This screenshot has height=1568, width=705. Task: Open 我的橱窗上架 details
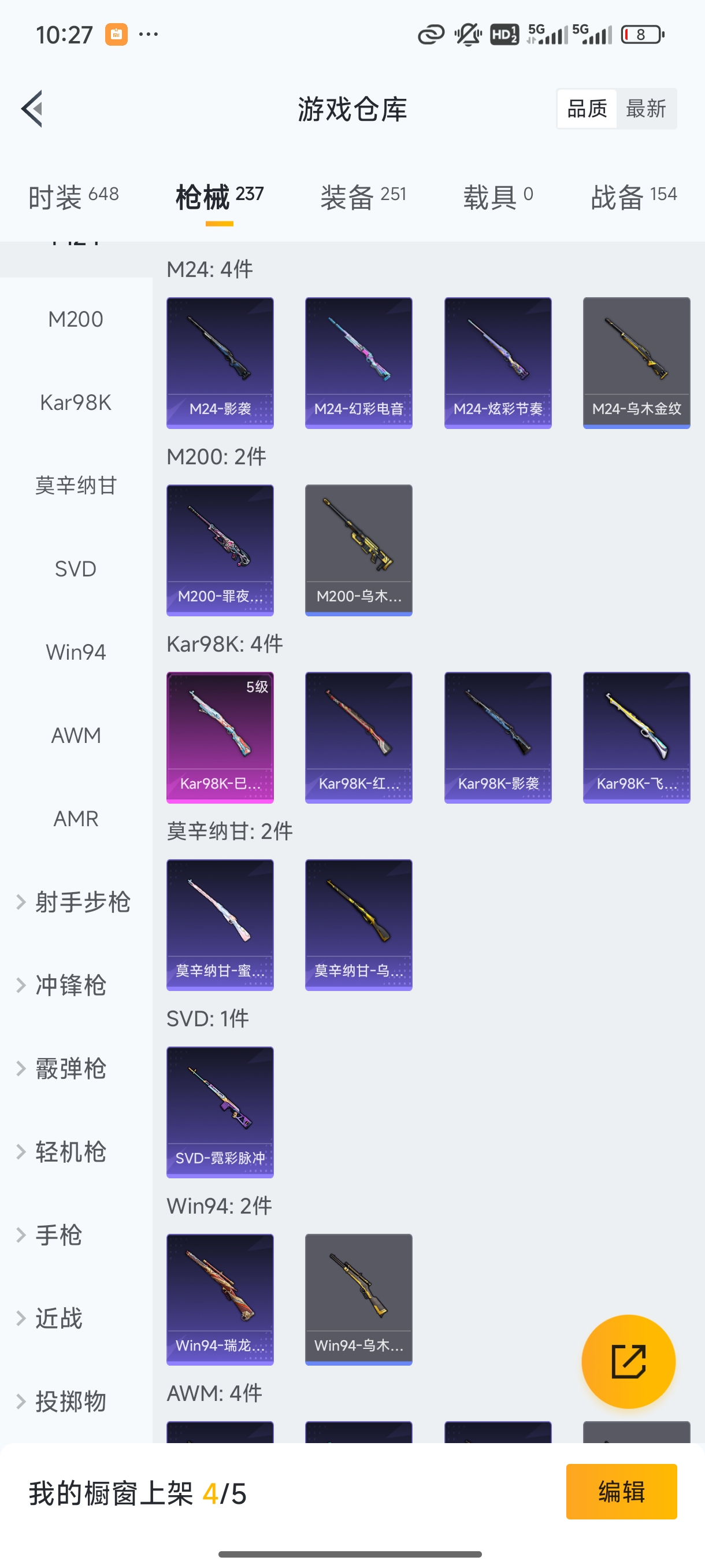click(138, 1491)
